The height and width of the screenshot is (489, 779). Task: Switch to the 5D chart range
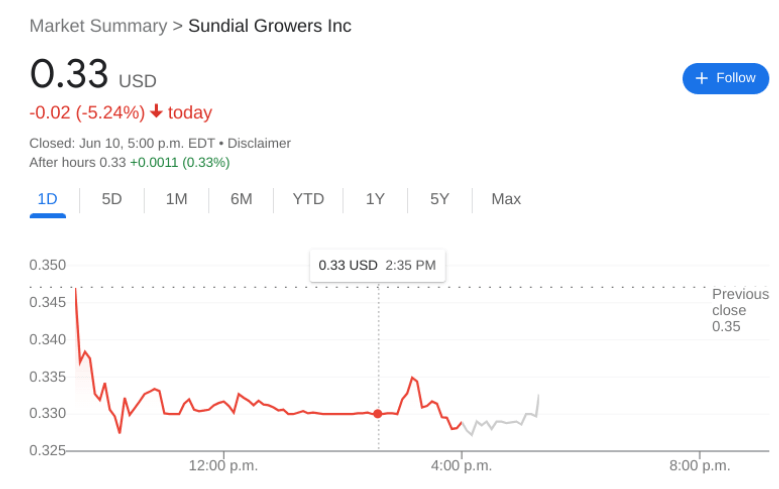tap(111, 199)
